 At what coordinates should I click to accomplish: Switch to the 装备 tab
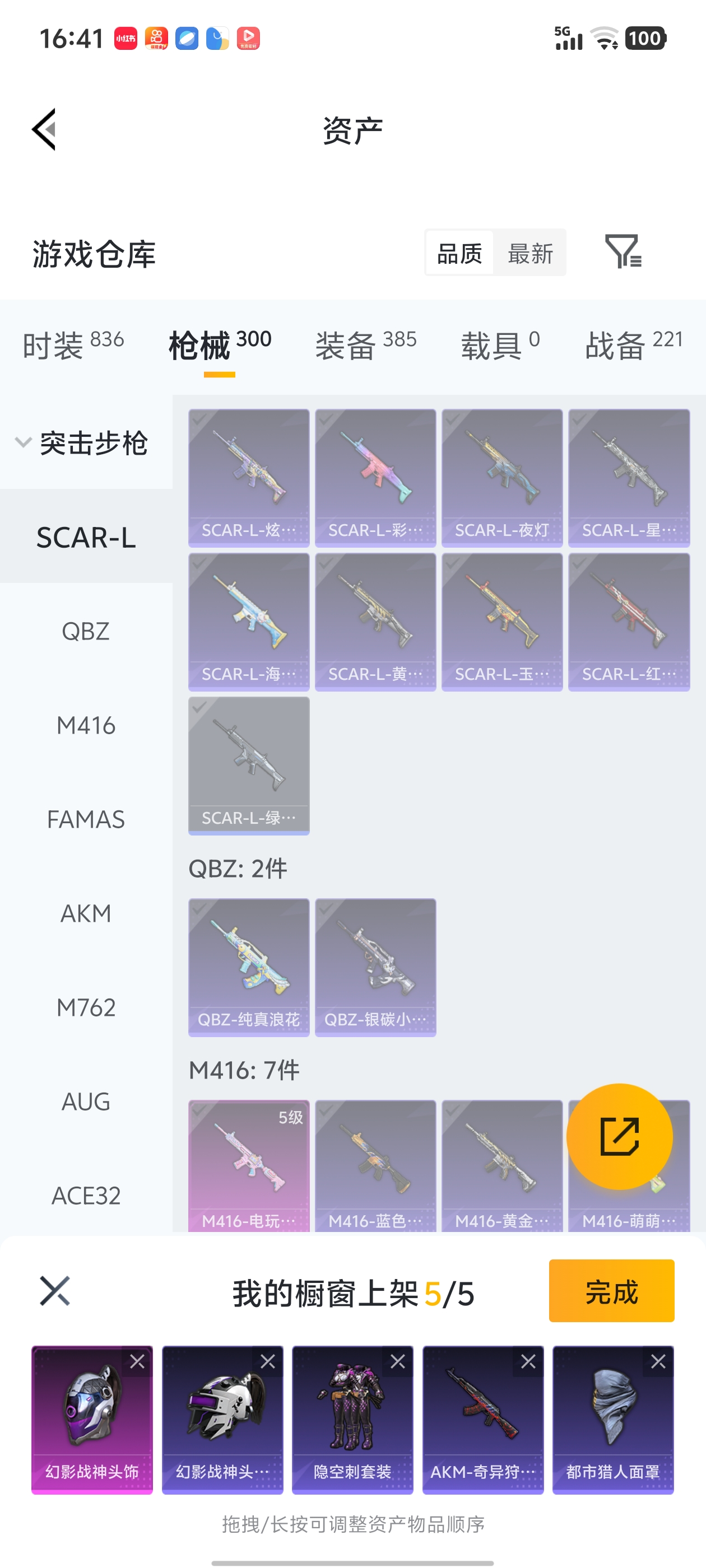[x=365, y=345]
